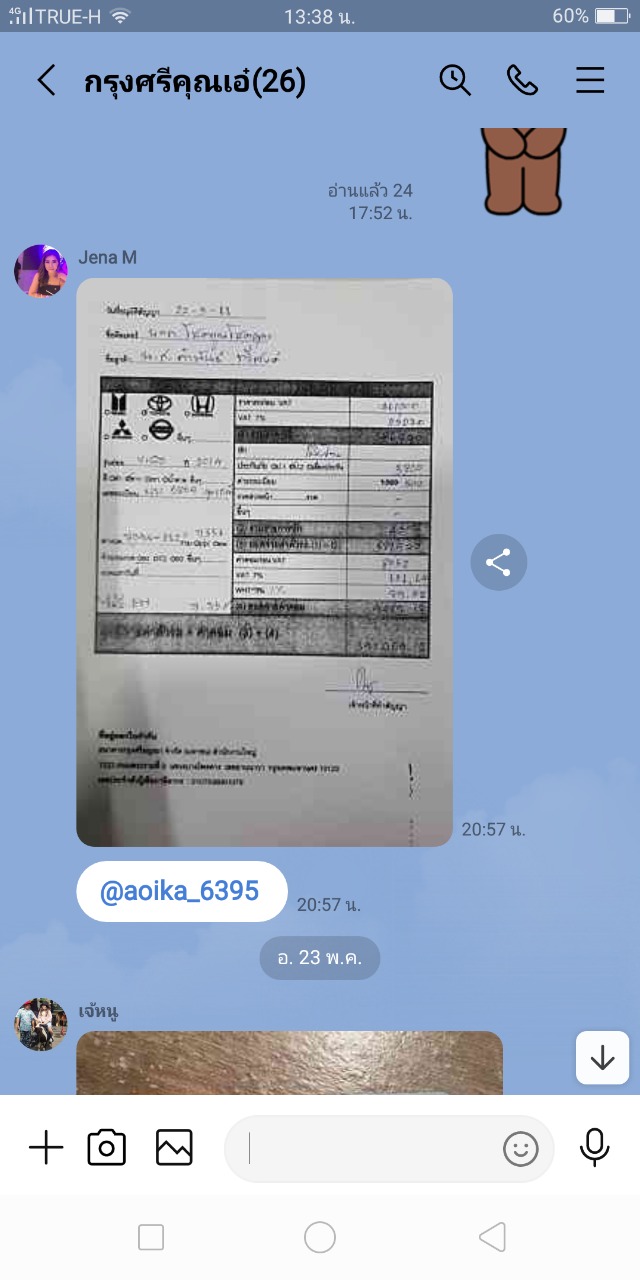Open the plus attachment menu
The width and height of the screenshot is (640, 1280).
46,1148
